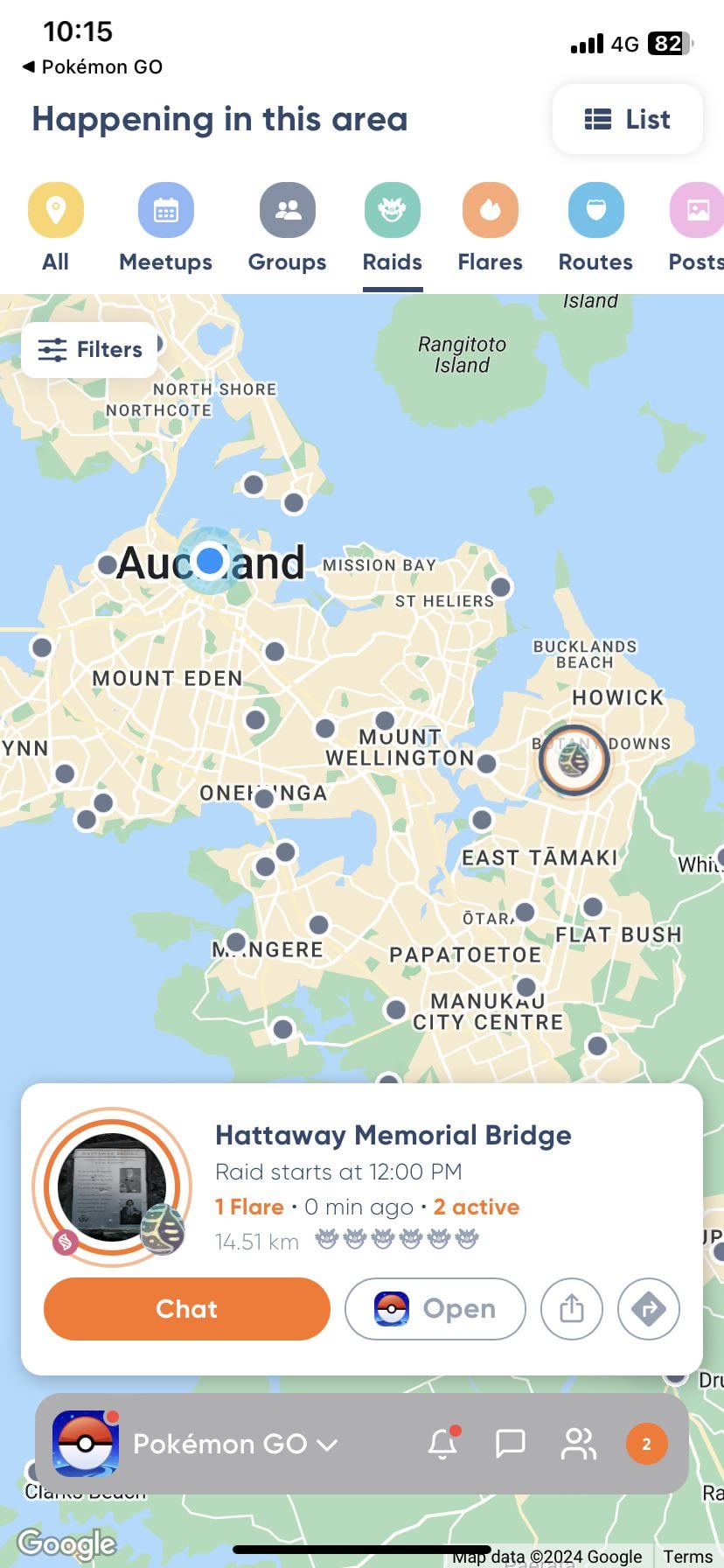Screen dimensions: 724x1568
Task: Switch to List view
Action: (x=627, y=119)
